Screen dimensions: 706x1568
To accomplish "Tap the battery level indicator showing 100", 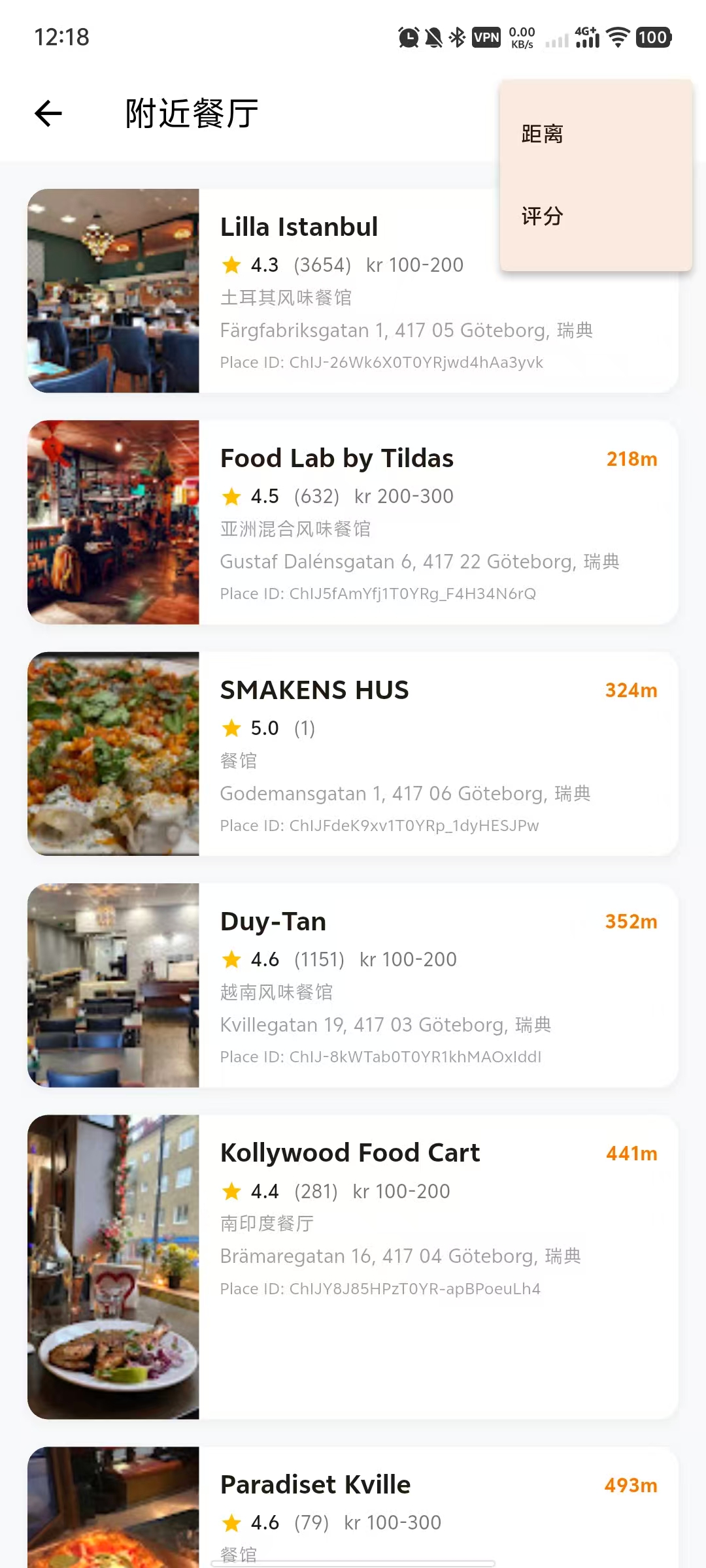I will 653,37.
